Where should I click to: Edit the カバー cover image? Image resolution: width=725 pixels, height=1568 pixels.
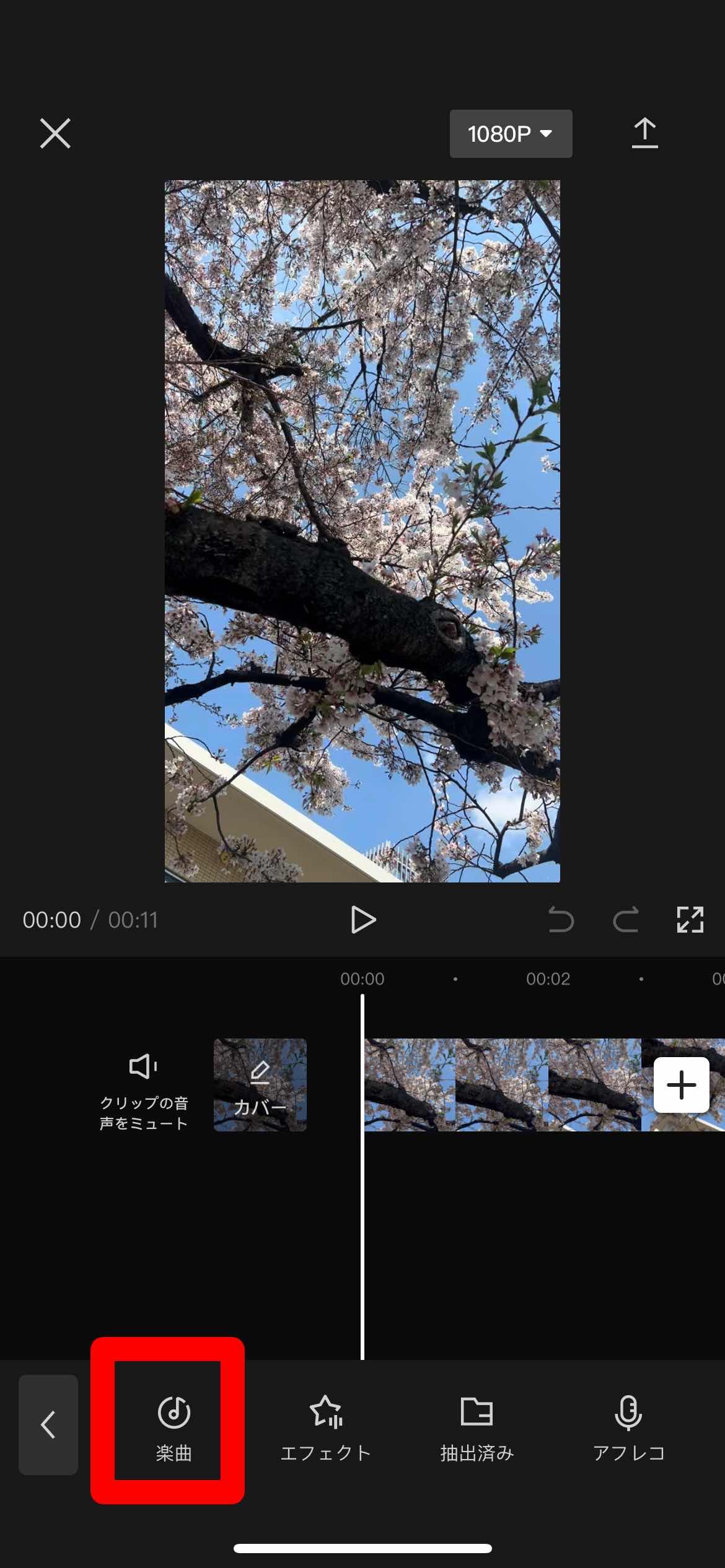pyautogui.click(x=260, y=1085)
